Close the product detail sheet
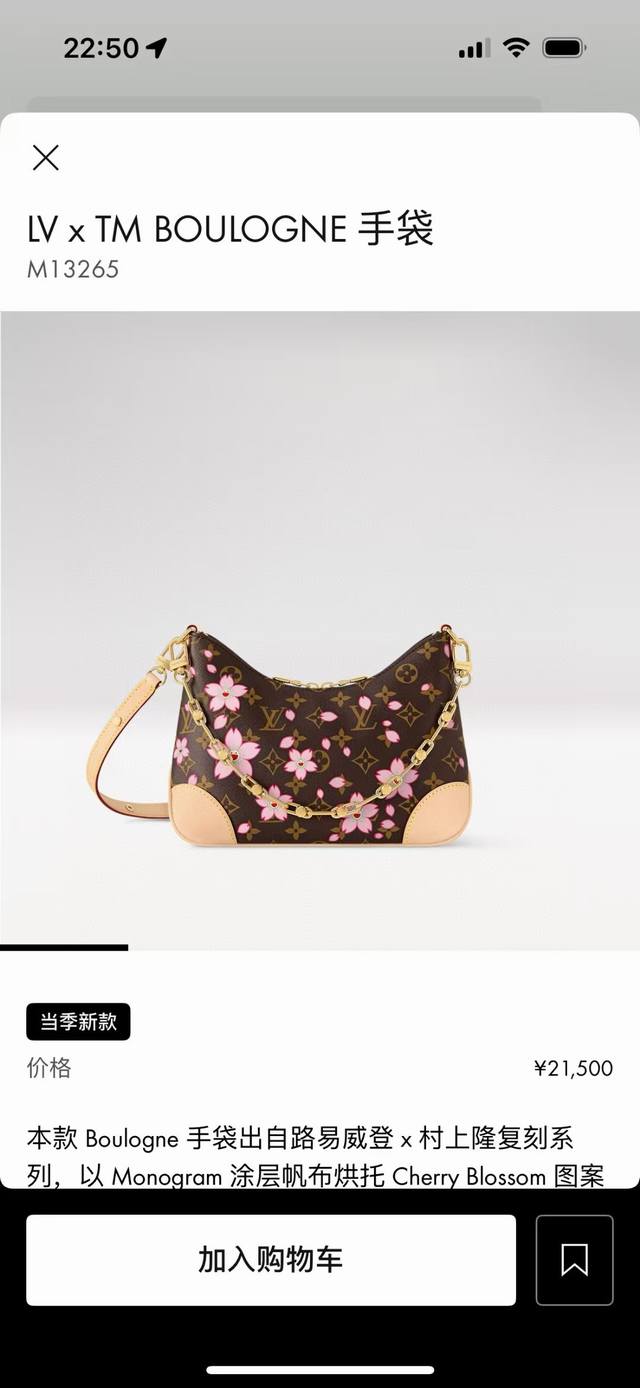 click(46, 157)
